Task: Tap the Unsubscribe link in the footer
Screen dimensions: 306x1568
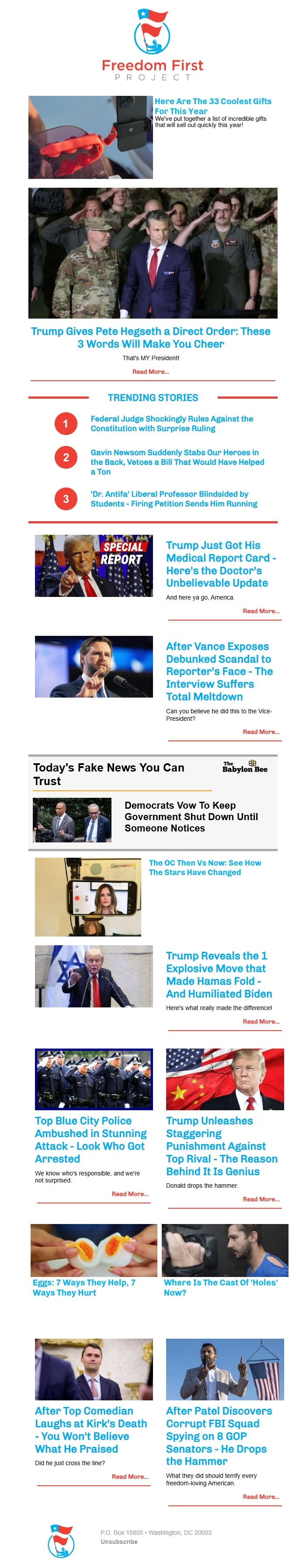Action: tap(118, 1542)
